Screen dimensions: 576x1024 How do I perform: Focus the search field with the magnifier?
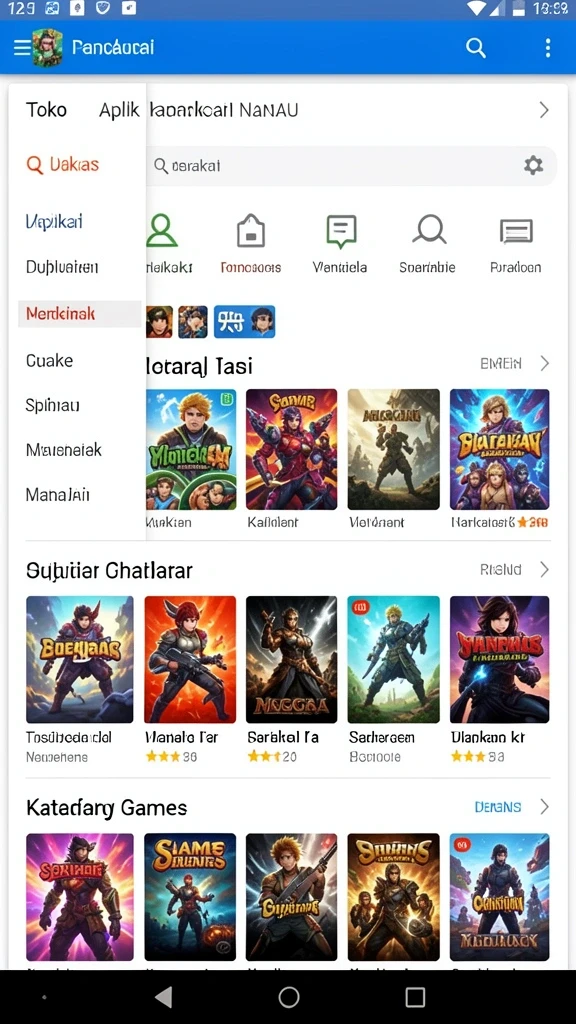pyautogui.click(x=351, y=166)
